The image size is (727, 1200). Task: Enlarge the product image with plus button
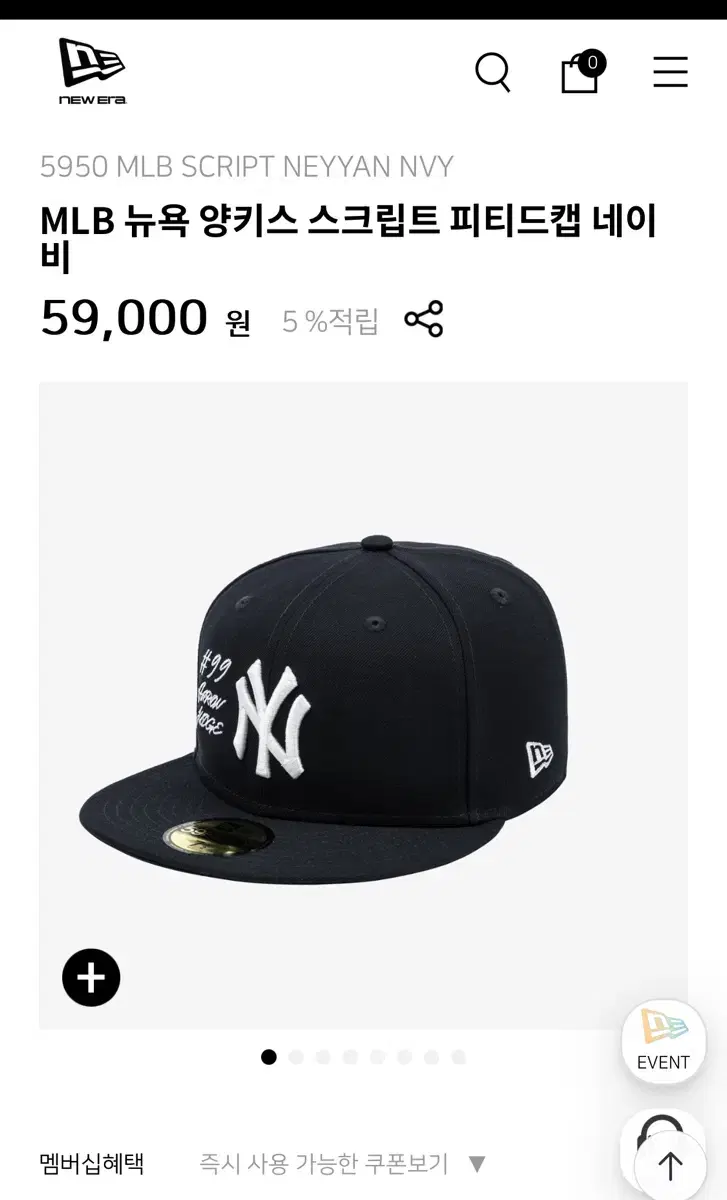(91, 977)
